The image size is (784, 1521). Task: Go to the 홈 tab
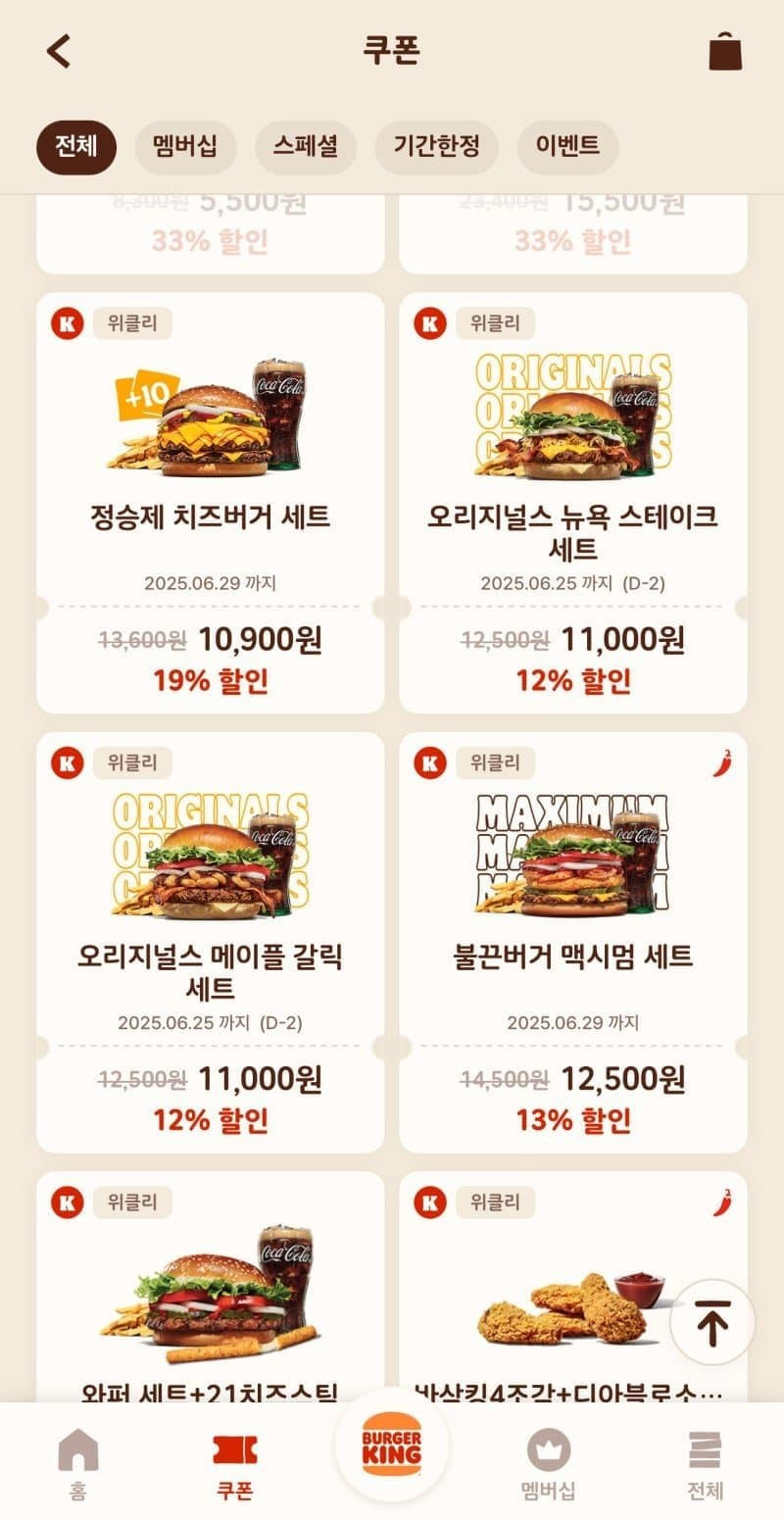78,1462
